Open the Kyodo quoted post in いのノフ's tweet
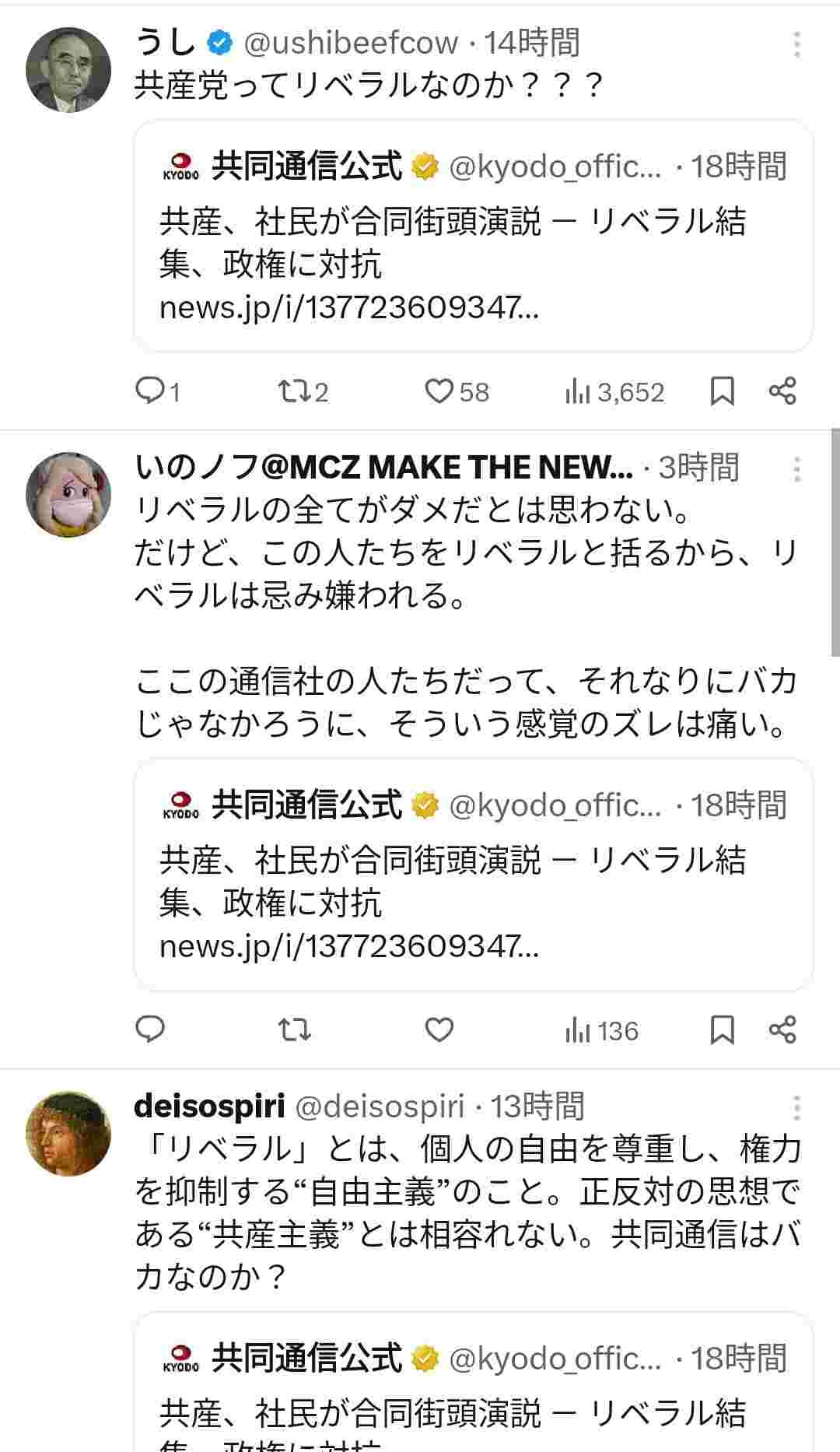This screenshot has width=840, height=1452. 473,875
